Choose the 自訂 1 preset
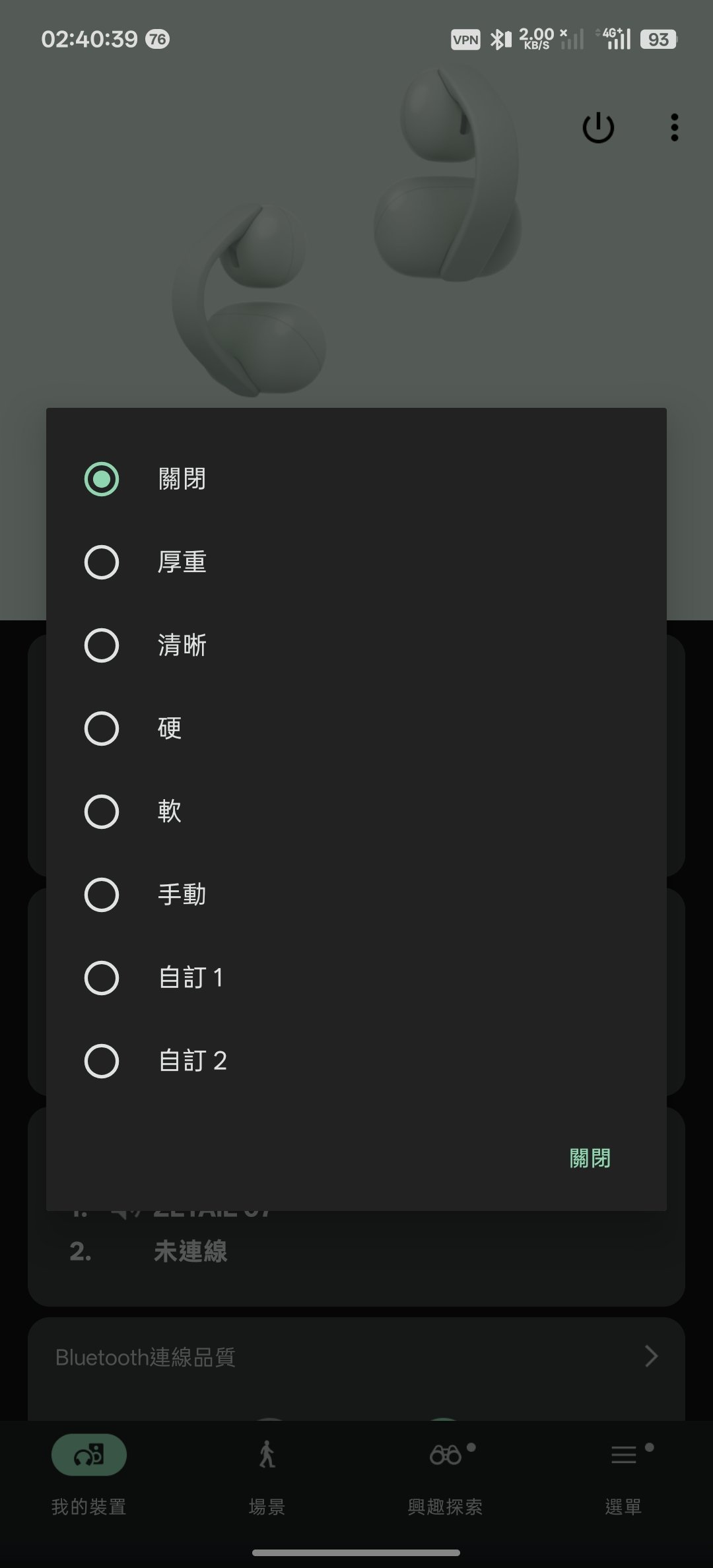713x1568 pixels. tap(102, 978)
